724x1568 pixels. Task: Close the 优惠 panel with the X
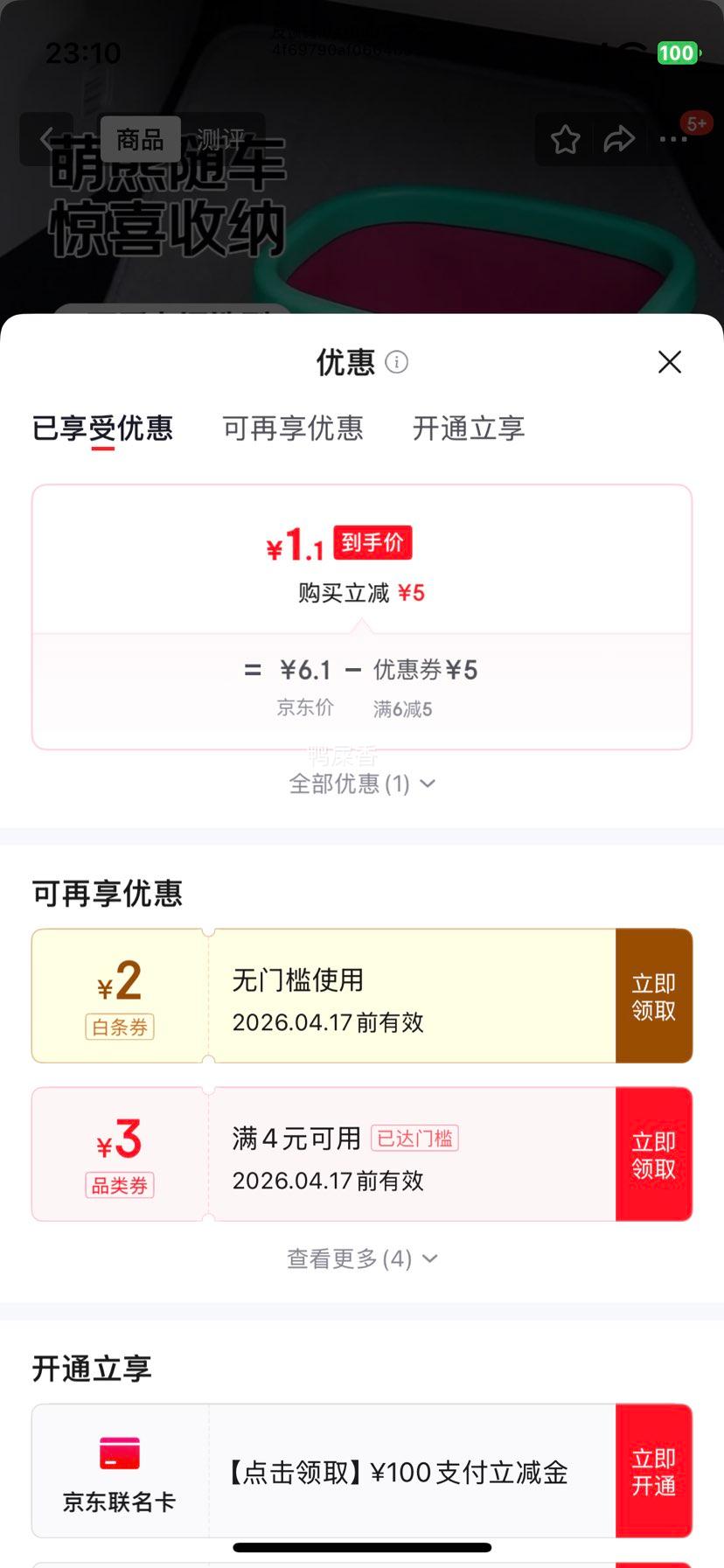tap(669, 361)
